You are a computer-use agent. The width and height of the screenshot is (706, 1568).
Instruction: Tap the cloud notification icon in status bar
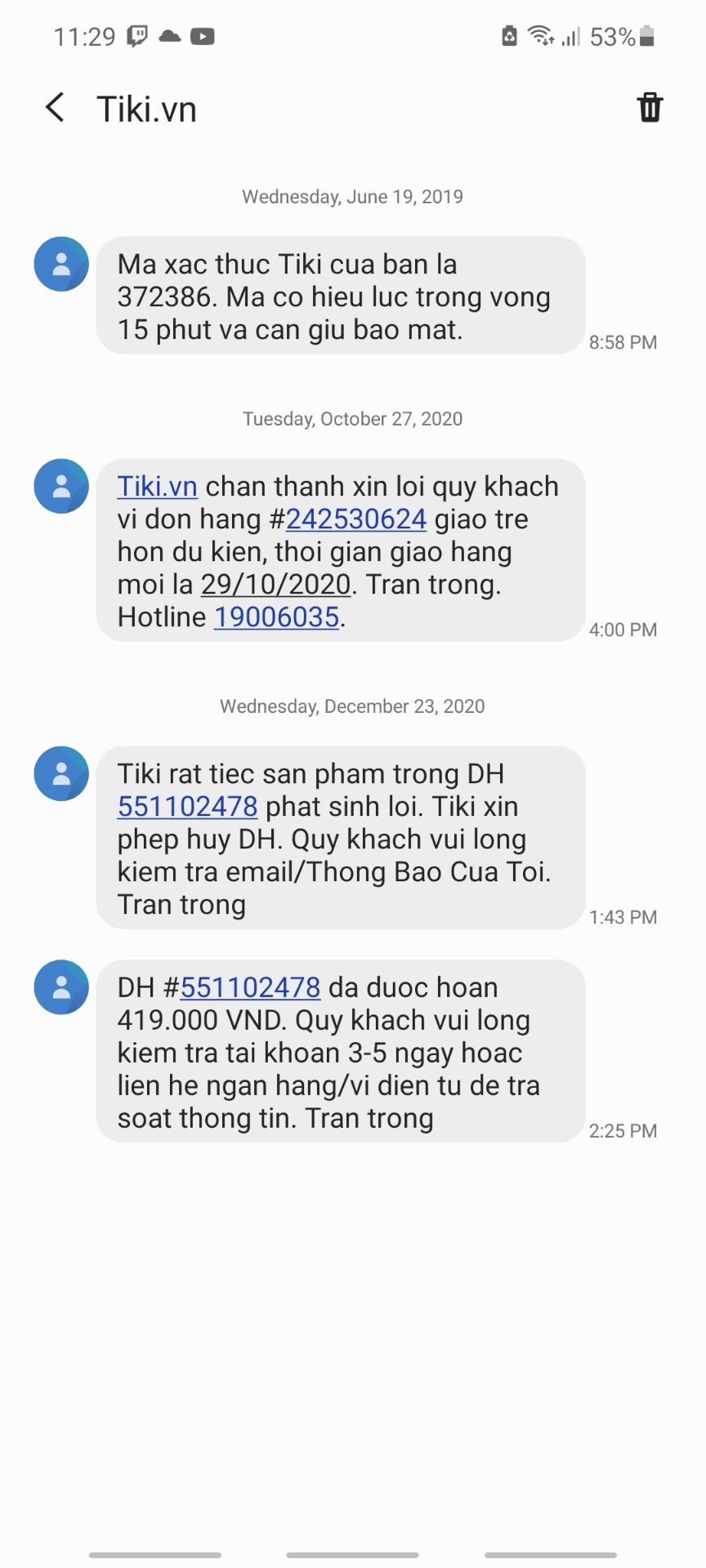pyautogui.click(x=172, y=36)
